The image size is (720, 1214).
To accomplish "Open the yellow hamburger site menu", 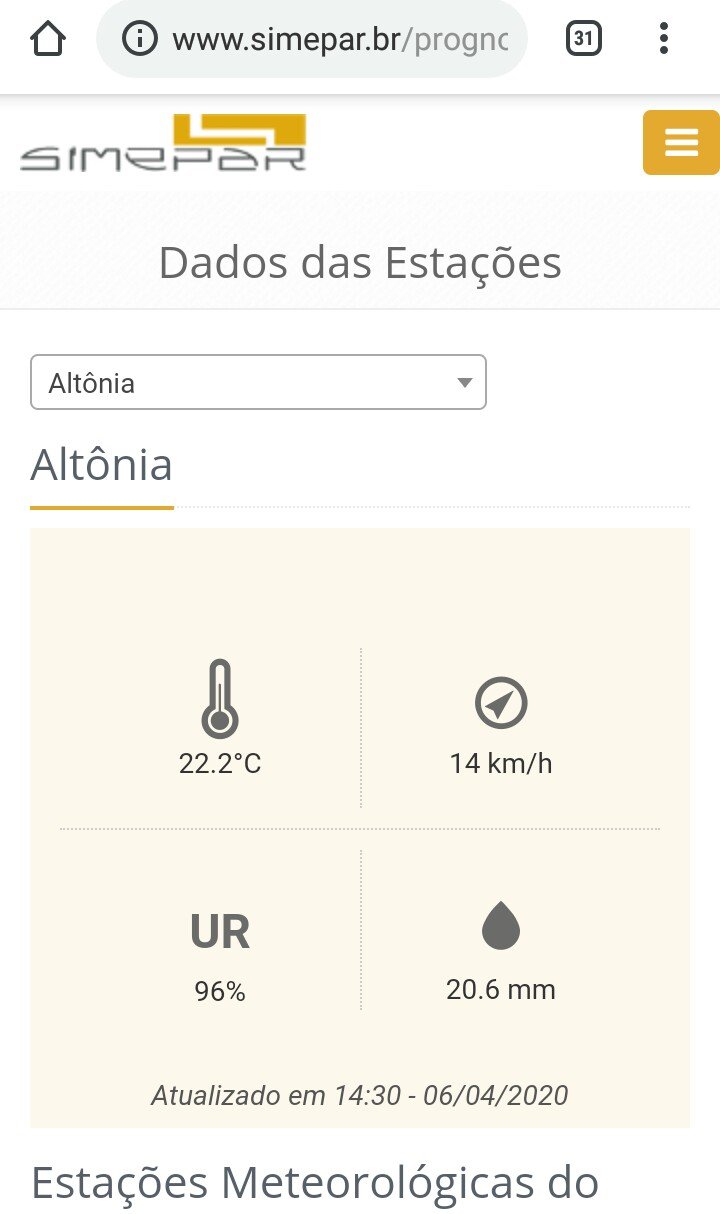I will tap(681, 143).
